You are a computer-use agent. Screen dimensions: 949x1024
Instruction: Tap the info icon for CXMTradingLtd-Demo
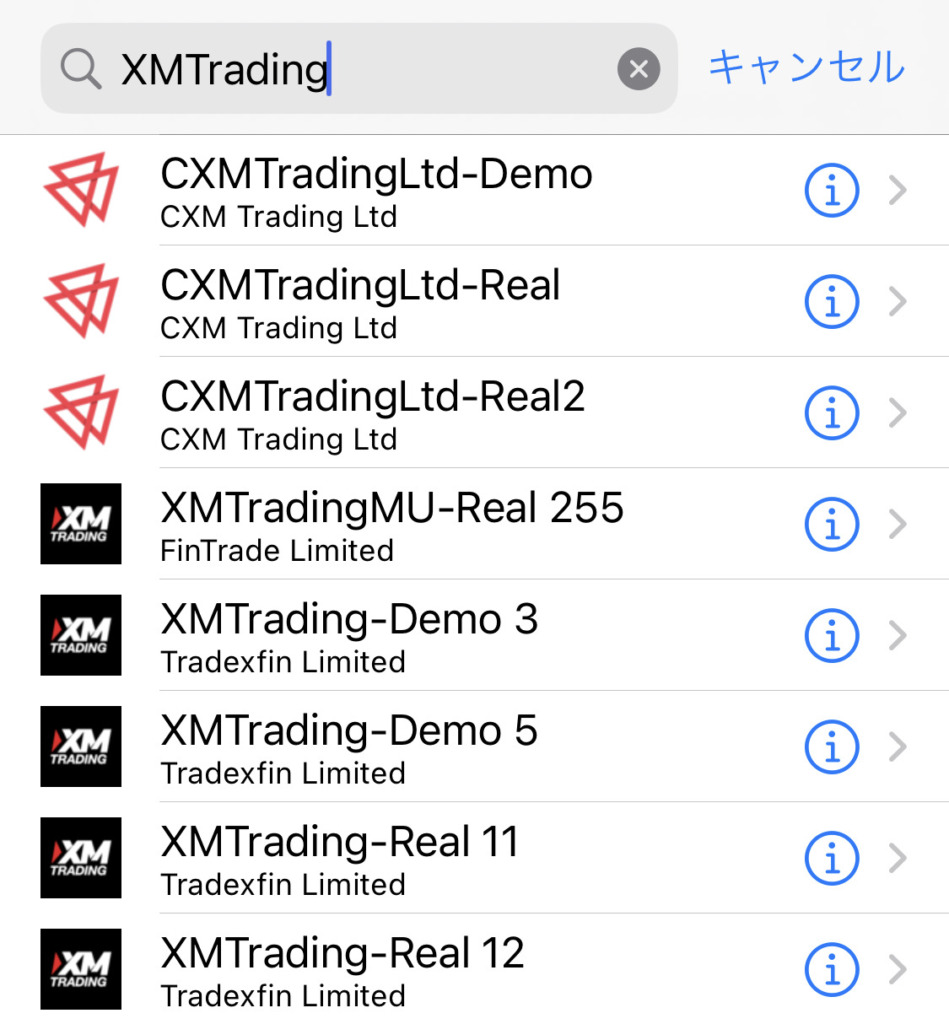pyautogui.click(x=831, y=190)
